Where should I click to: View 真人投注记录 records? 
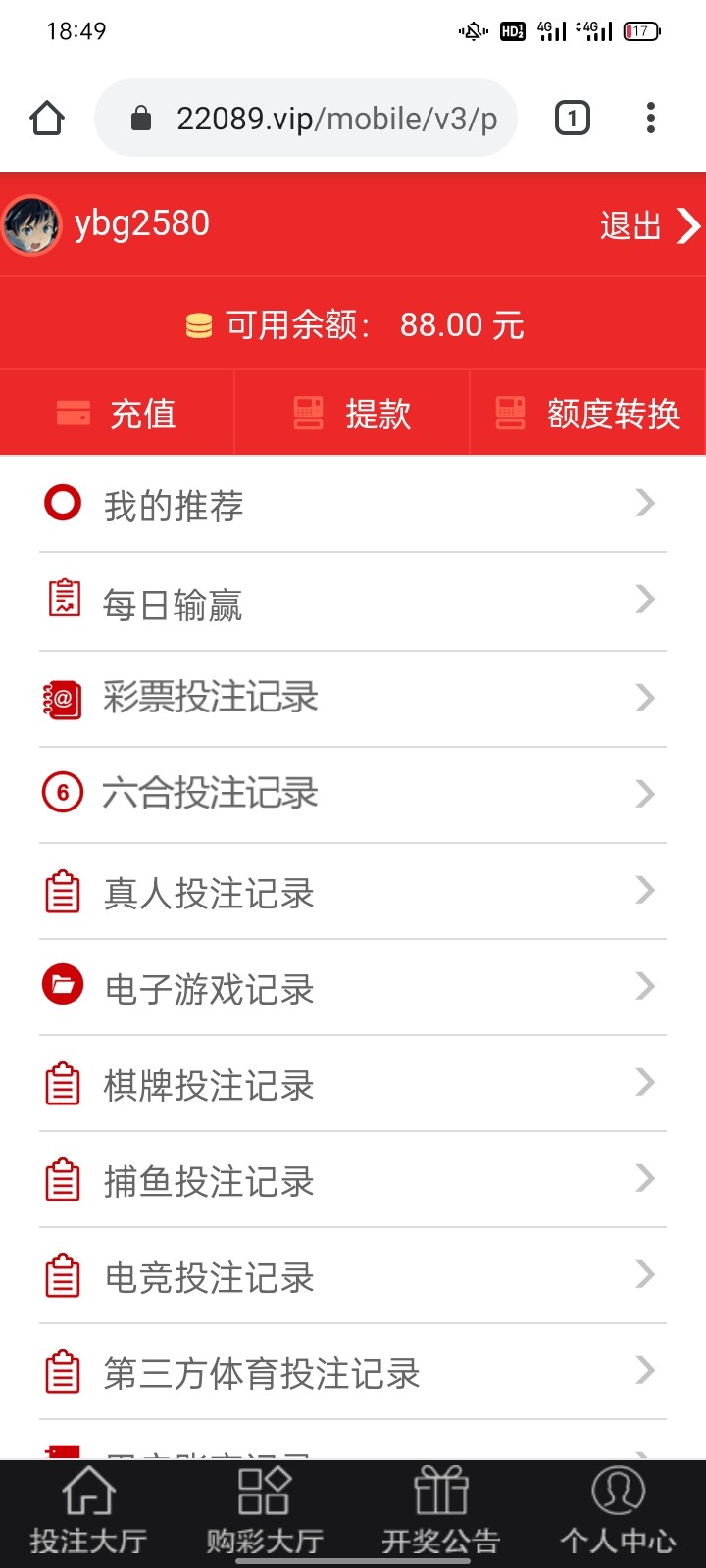tap(353, 892)
